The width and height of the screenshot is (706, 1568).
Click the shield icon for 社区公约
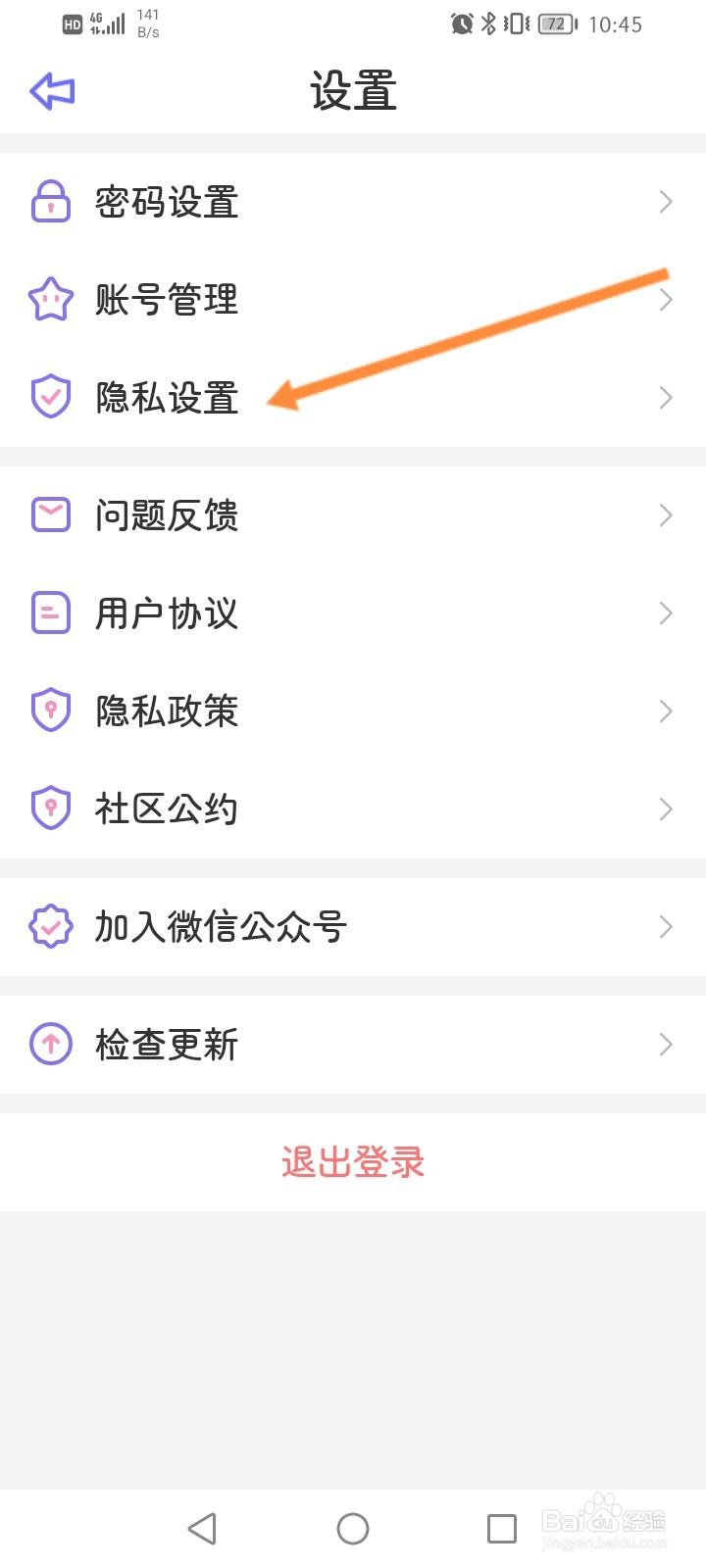point(51,808)
